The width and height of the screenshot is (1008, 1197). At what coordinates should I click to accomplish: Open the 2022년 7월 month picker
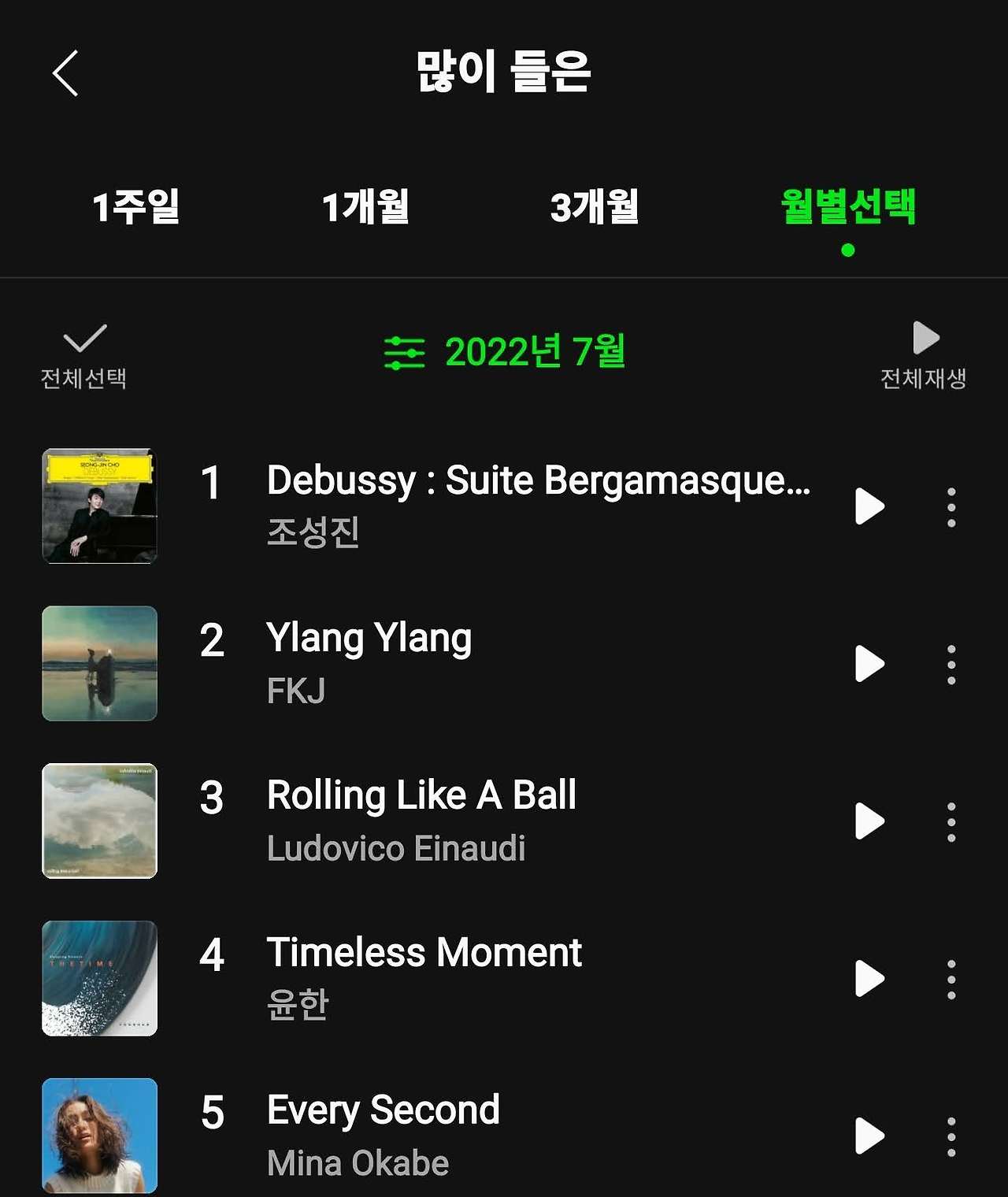pos(505,352)
